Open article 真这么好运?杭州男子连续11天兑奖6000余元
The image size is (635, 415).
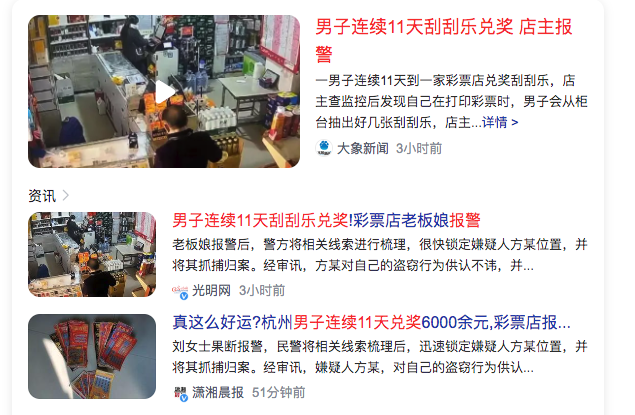(371, 323)
